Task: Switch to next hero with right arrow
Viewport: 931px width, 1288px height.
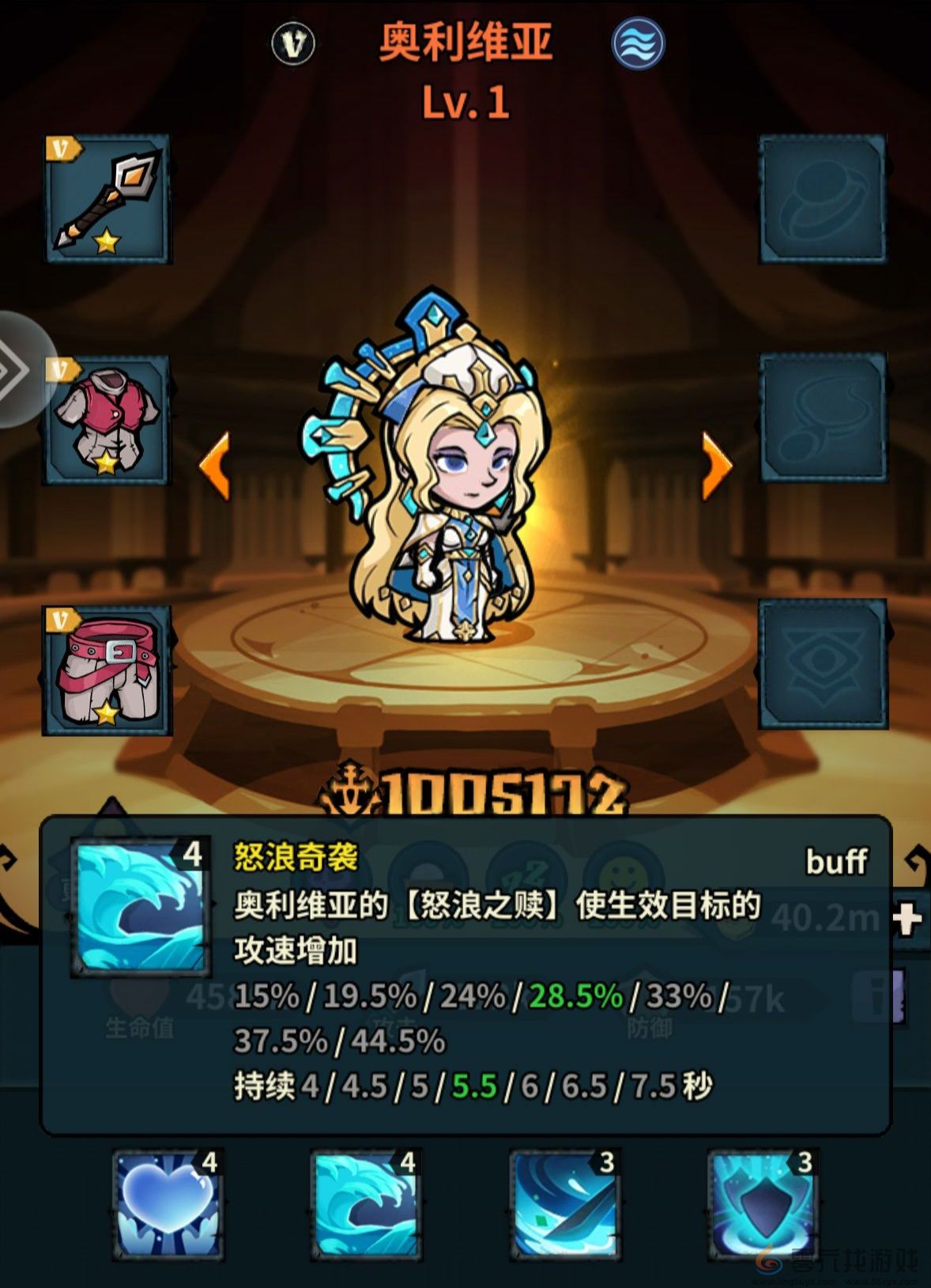Action: click(717, 465)
